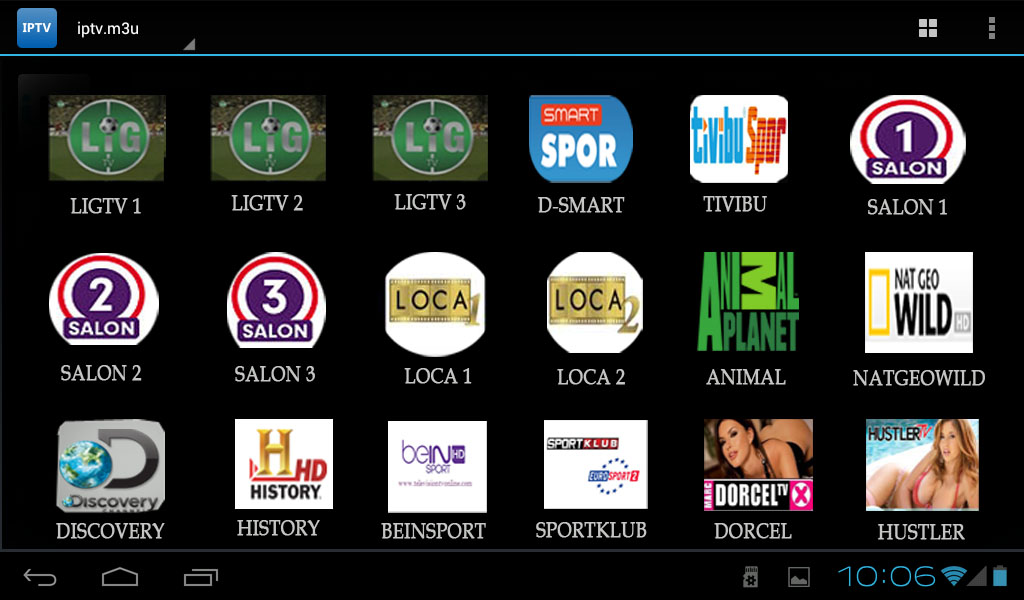
Task: Open the overflow menu
Action: 991,28
